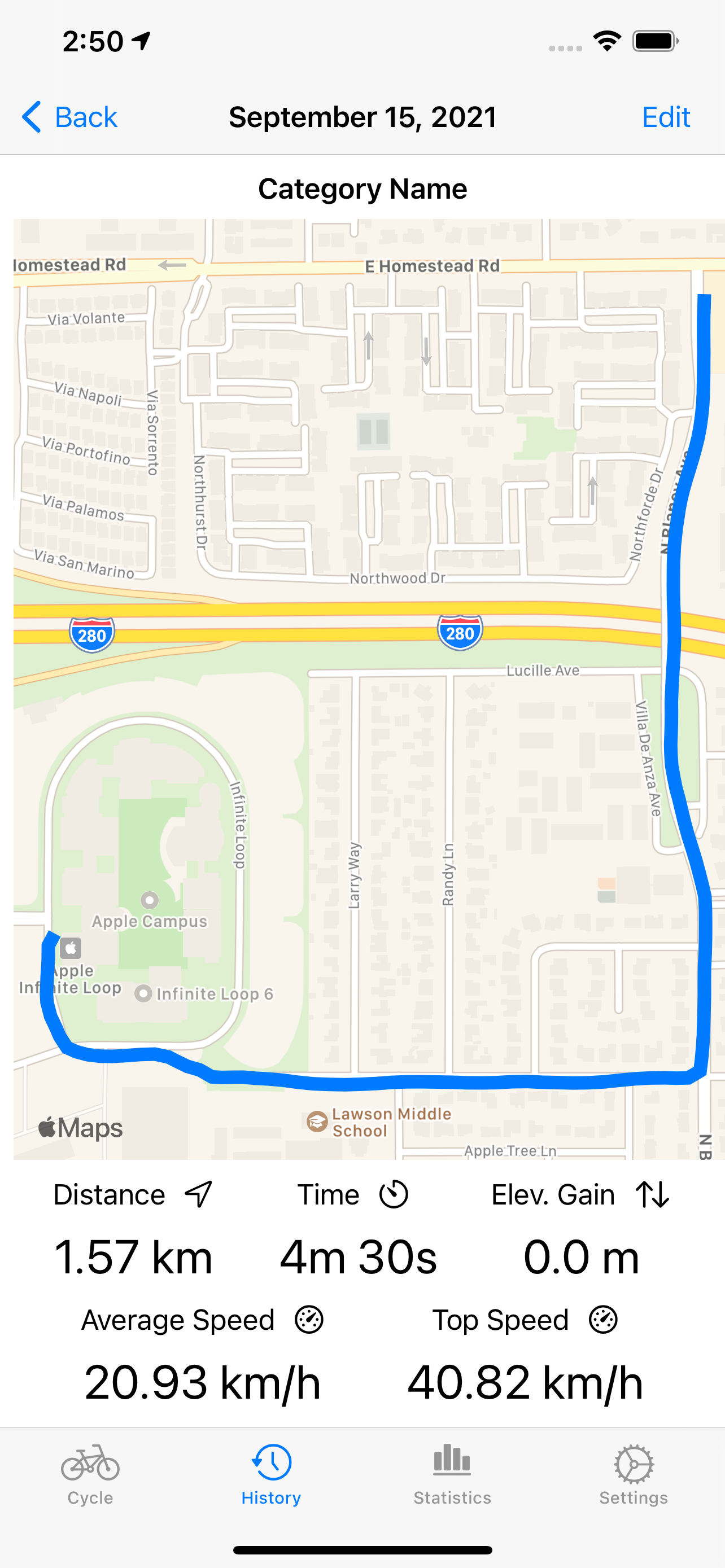Go back to the ride history list
This screenshot has width=725, height=1568.
click(x=69, y=117)
